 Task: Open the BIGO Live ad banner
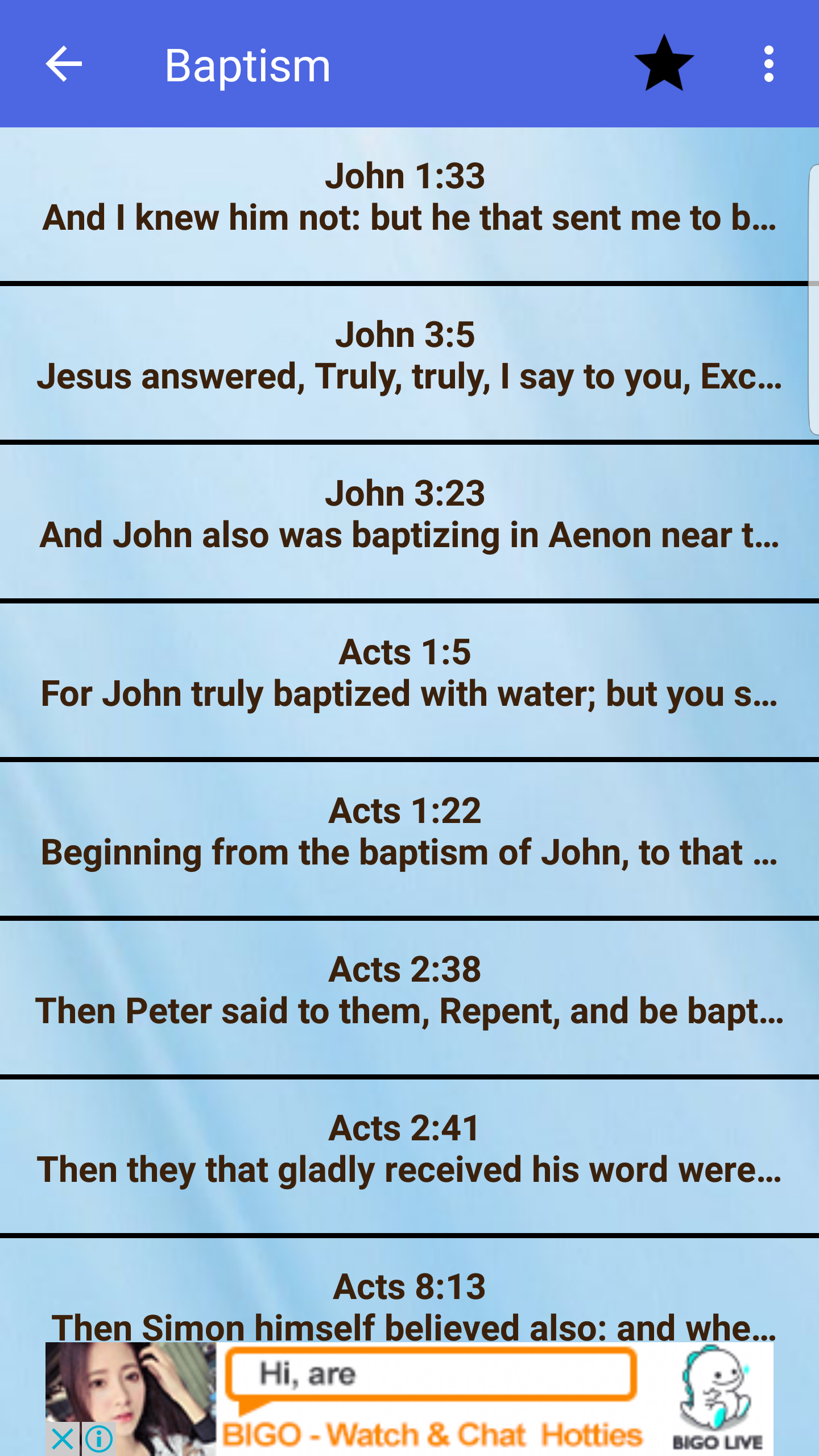[432, 1399]
